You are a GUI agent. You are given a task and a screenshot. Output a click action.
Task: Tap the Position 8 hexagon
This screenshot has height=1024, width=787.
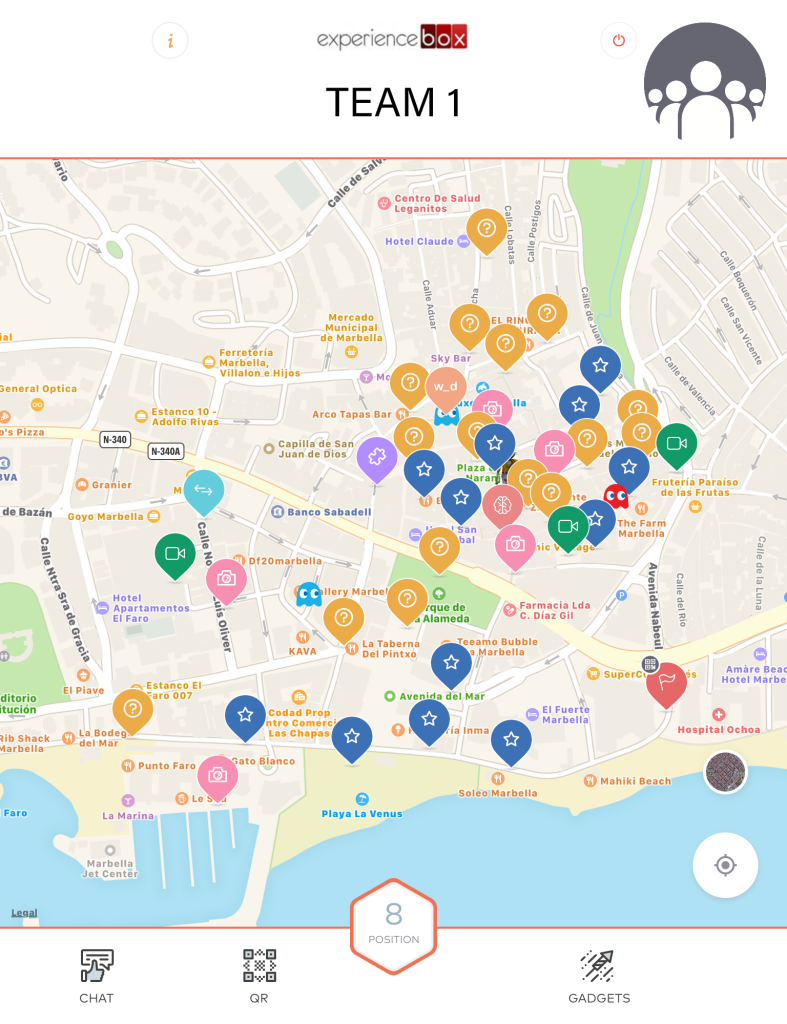tap(393, 926)
